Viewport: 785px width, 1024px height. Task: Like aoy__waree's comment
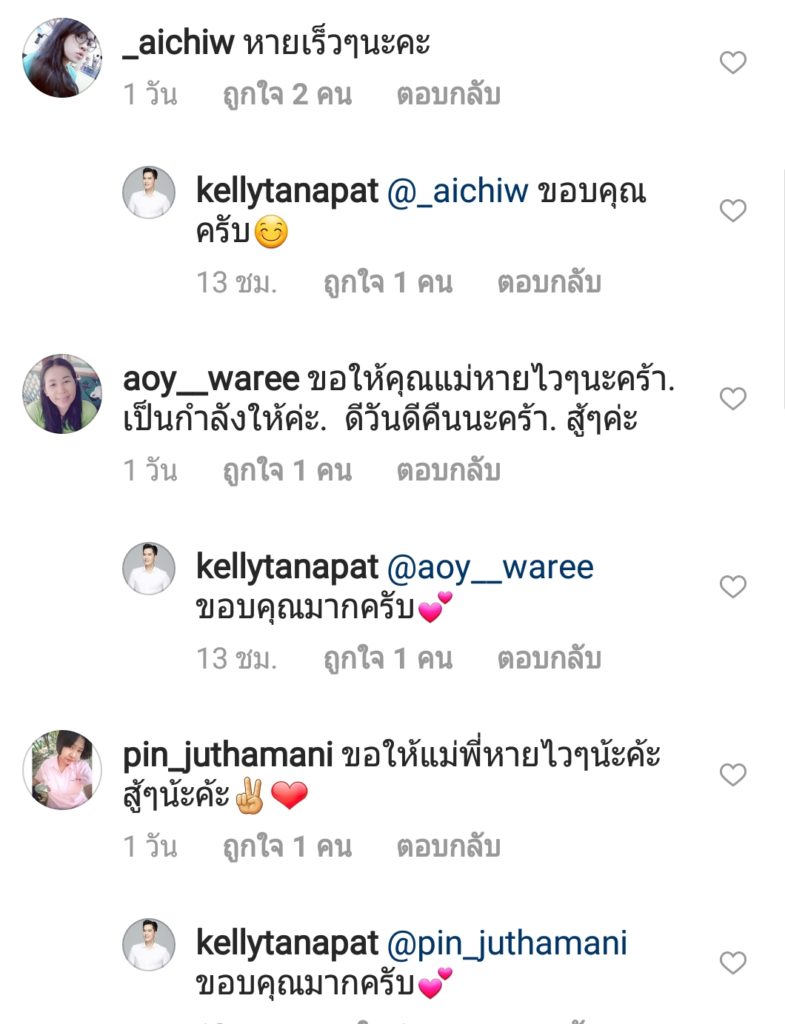click(733, 399)
